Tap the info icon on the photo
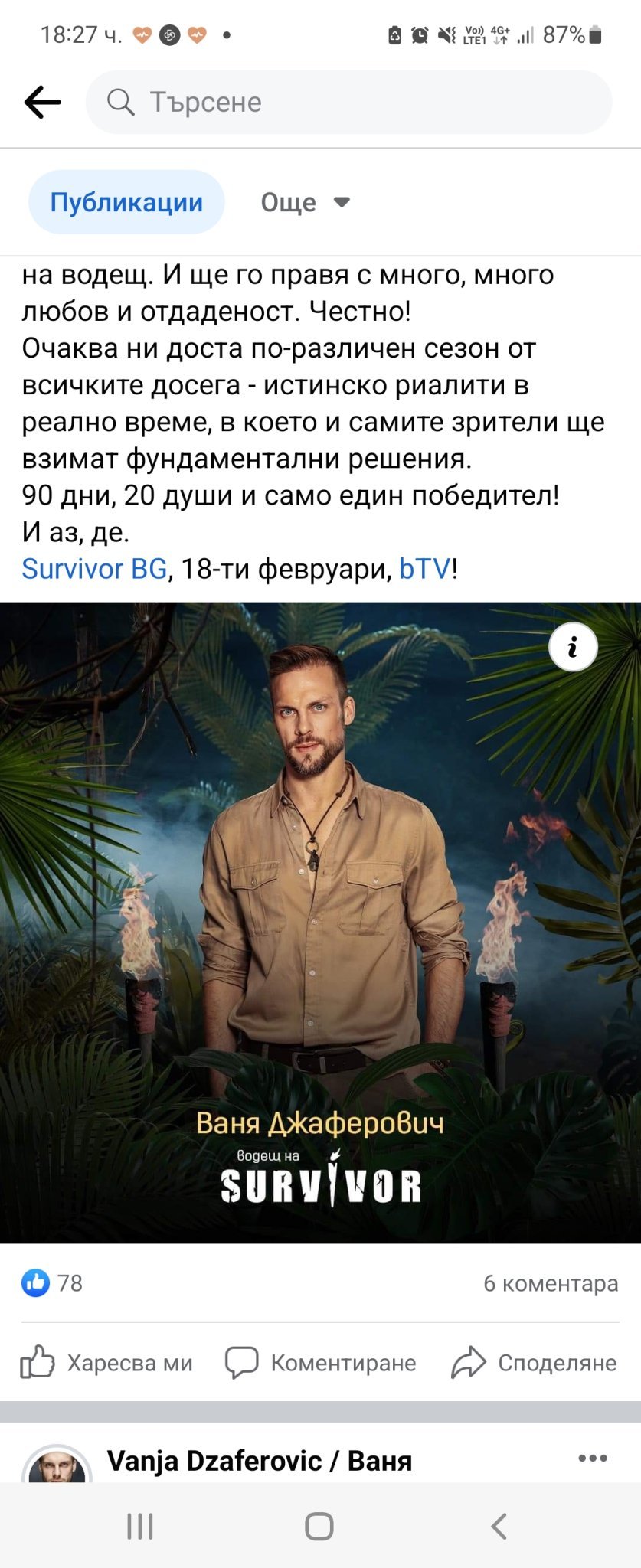 [573, 648]
